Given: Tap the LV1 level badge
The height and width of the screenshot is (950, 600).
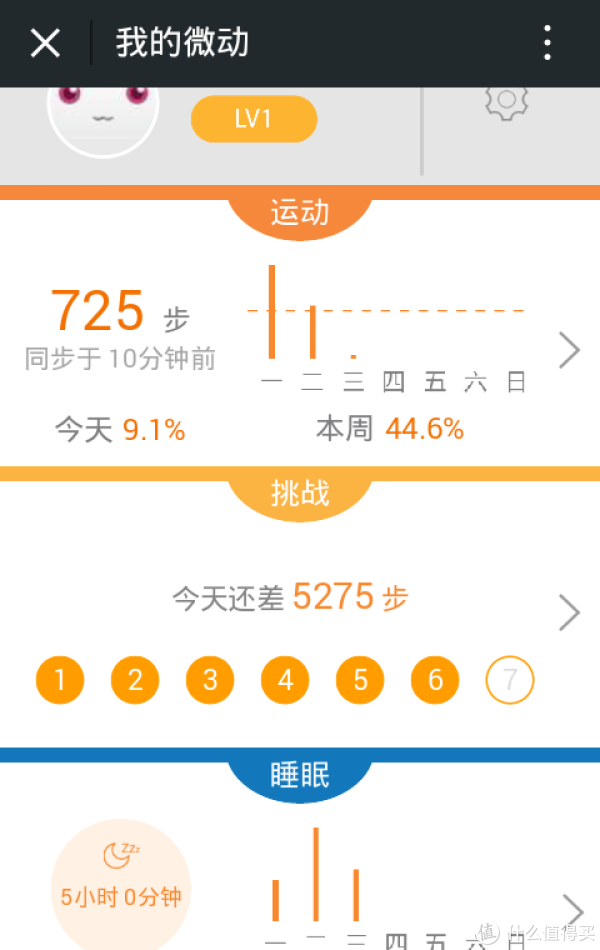Looking at the screenshot, I should point(254,120).
